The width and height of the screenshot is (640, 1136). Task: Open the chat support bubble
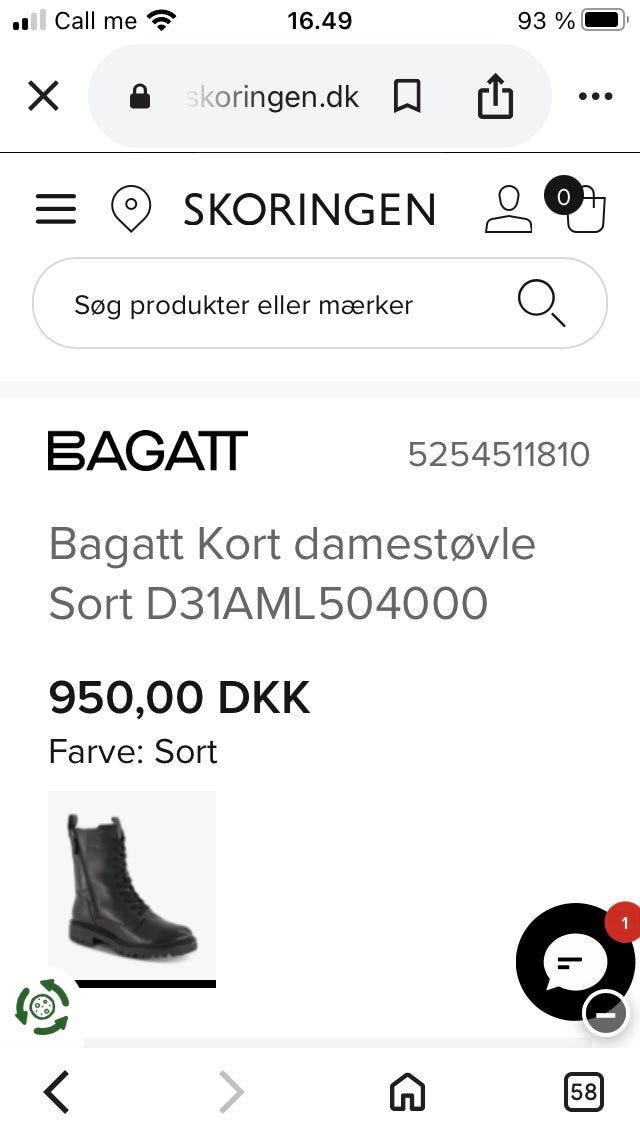(x=573, y=961)
